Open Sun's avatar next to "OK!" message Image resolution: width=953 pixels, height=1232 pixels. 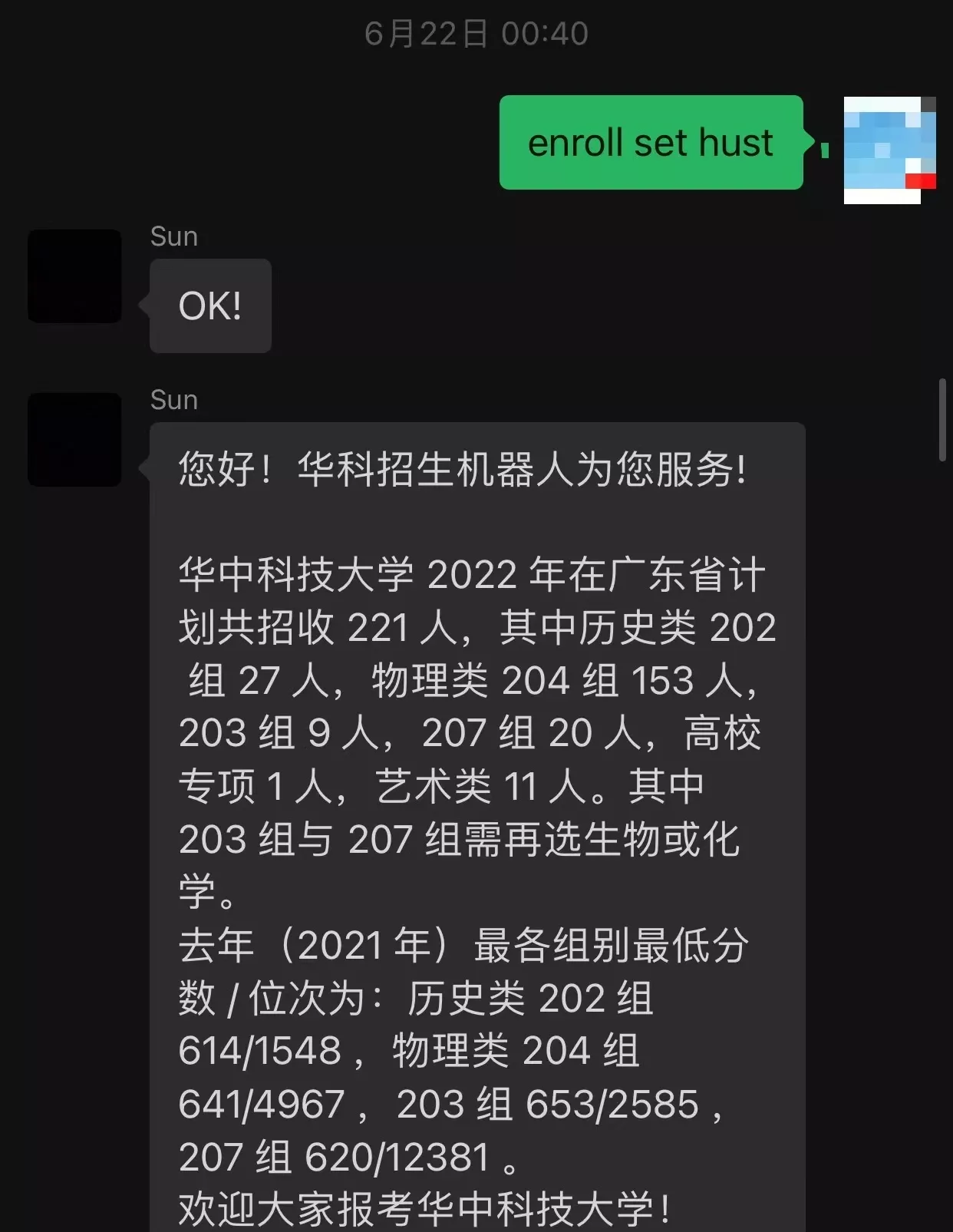(74, 276)
